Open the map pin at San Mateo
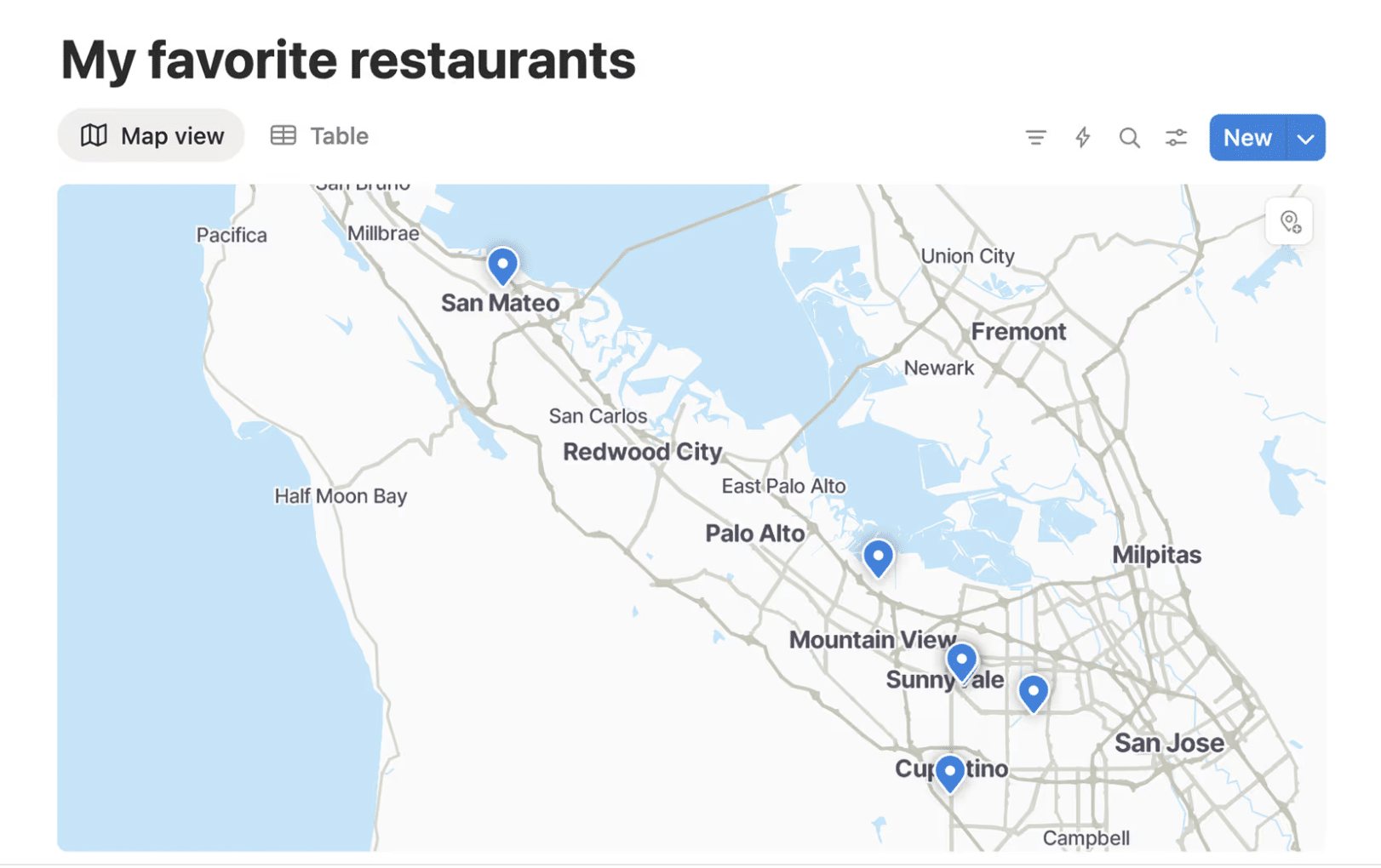Image resolution: width=1381 pixels, height=868 pixels. pos(502,265)
